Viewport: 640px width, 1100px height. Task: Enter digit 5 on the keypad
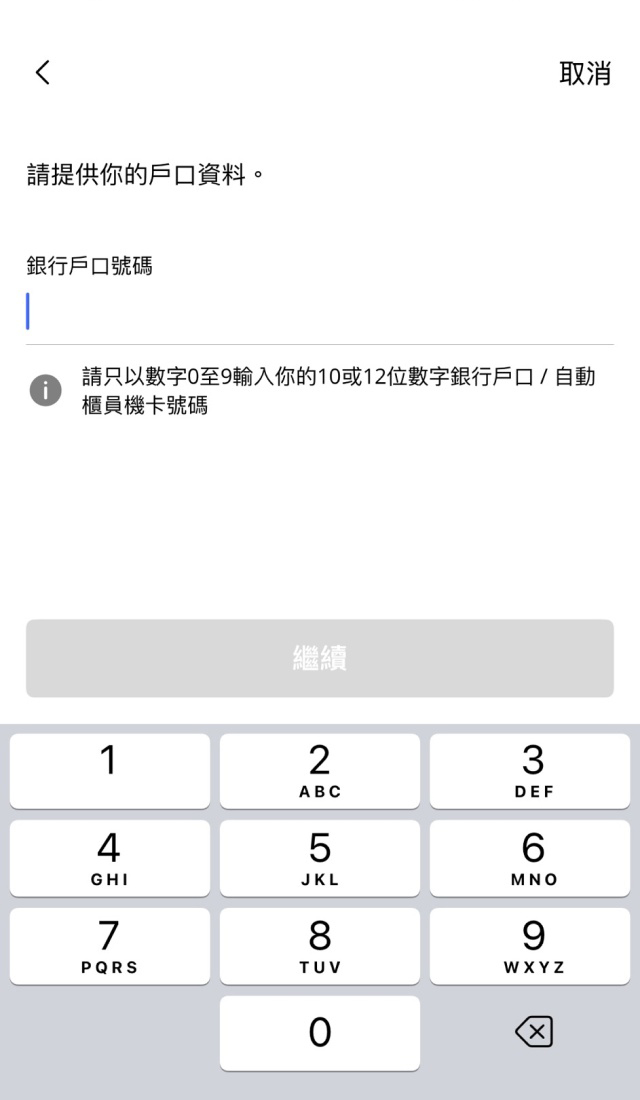tap(320, 858)
